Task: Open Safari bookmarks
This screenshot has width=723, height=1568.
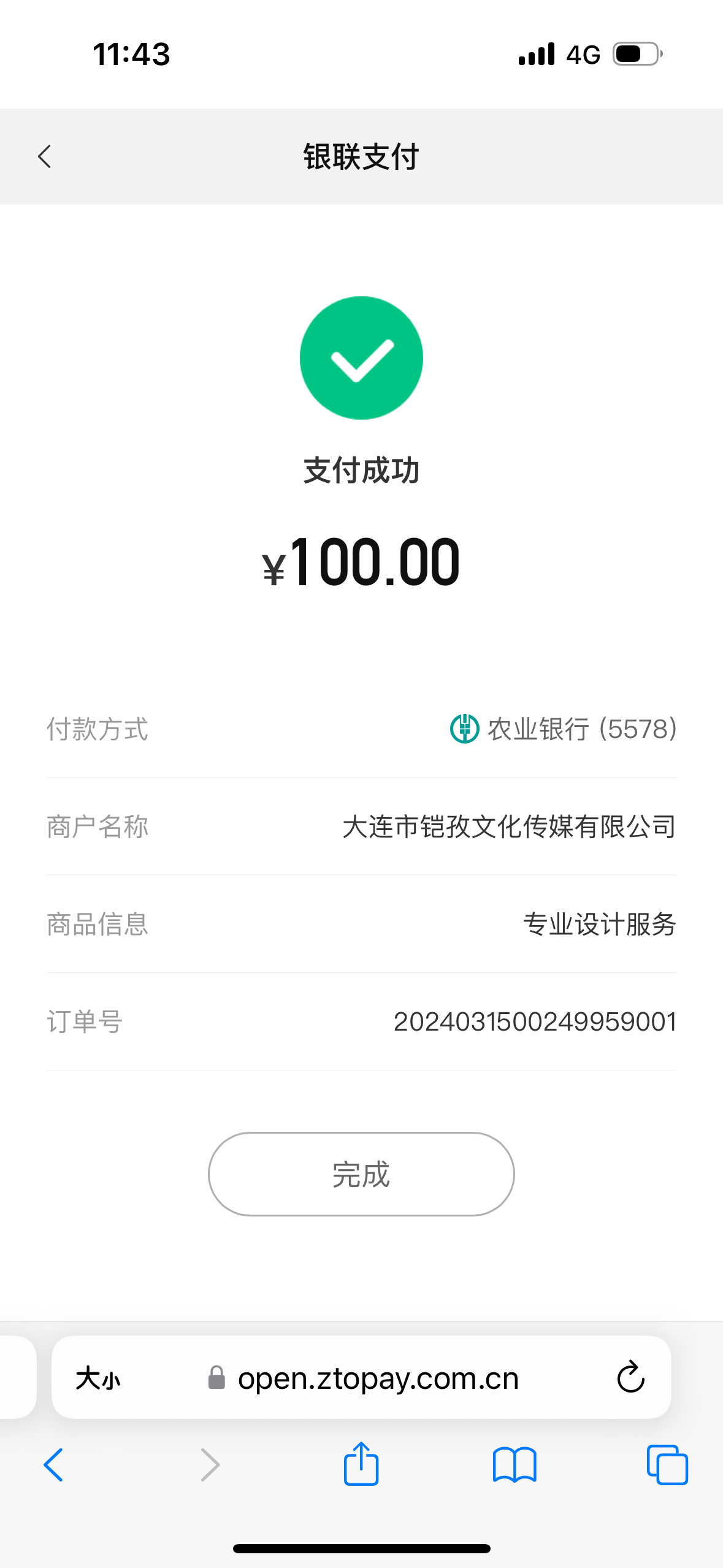Action: pos(514,1465)
